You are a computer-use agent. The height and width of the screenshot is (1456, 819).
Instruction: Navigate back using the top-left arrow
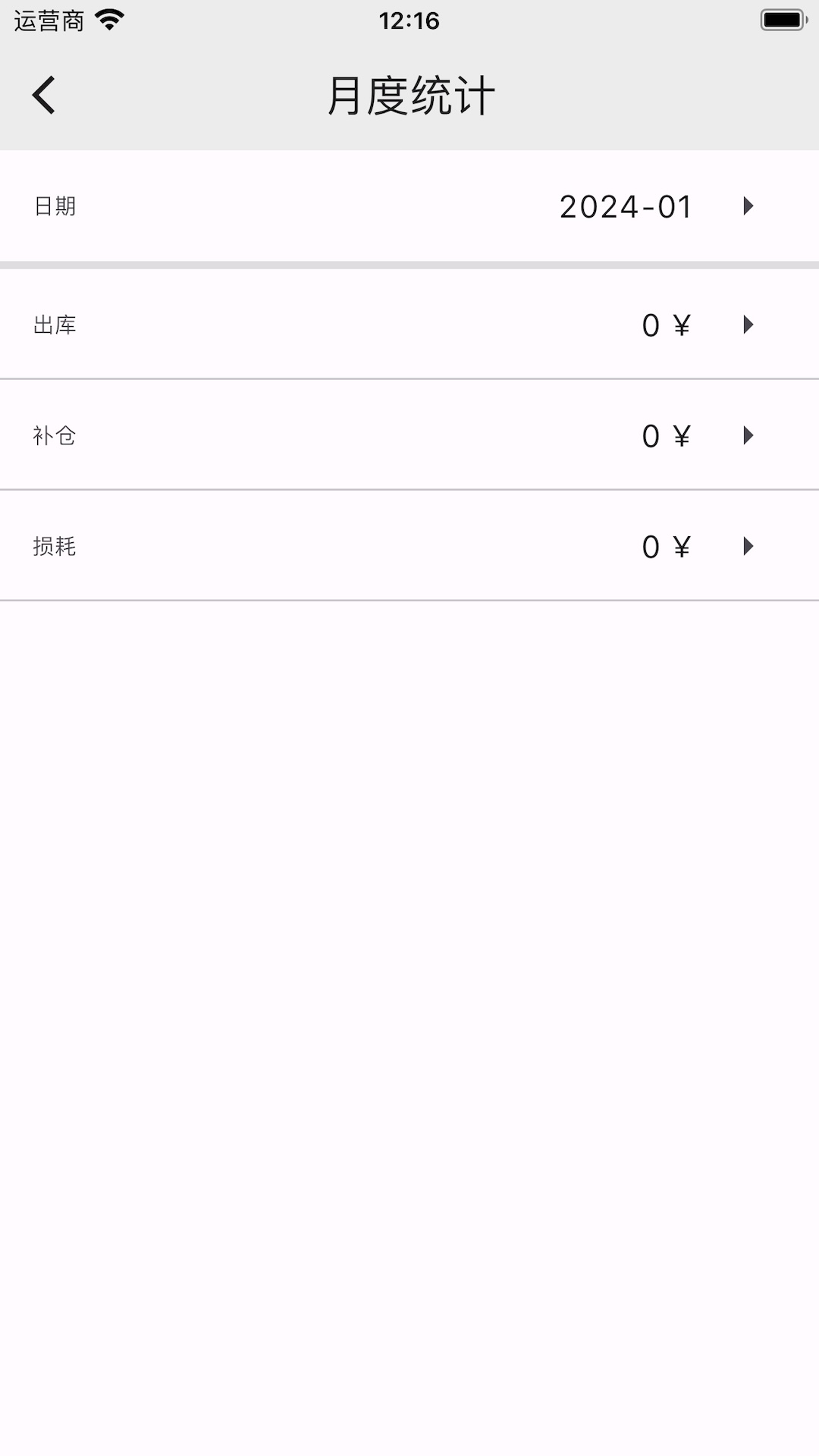click(43, 94)
